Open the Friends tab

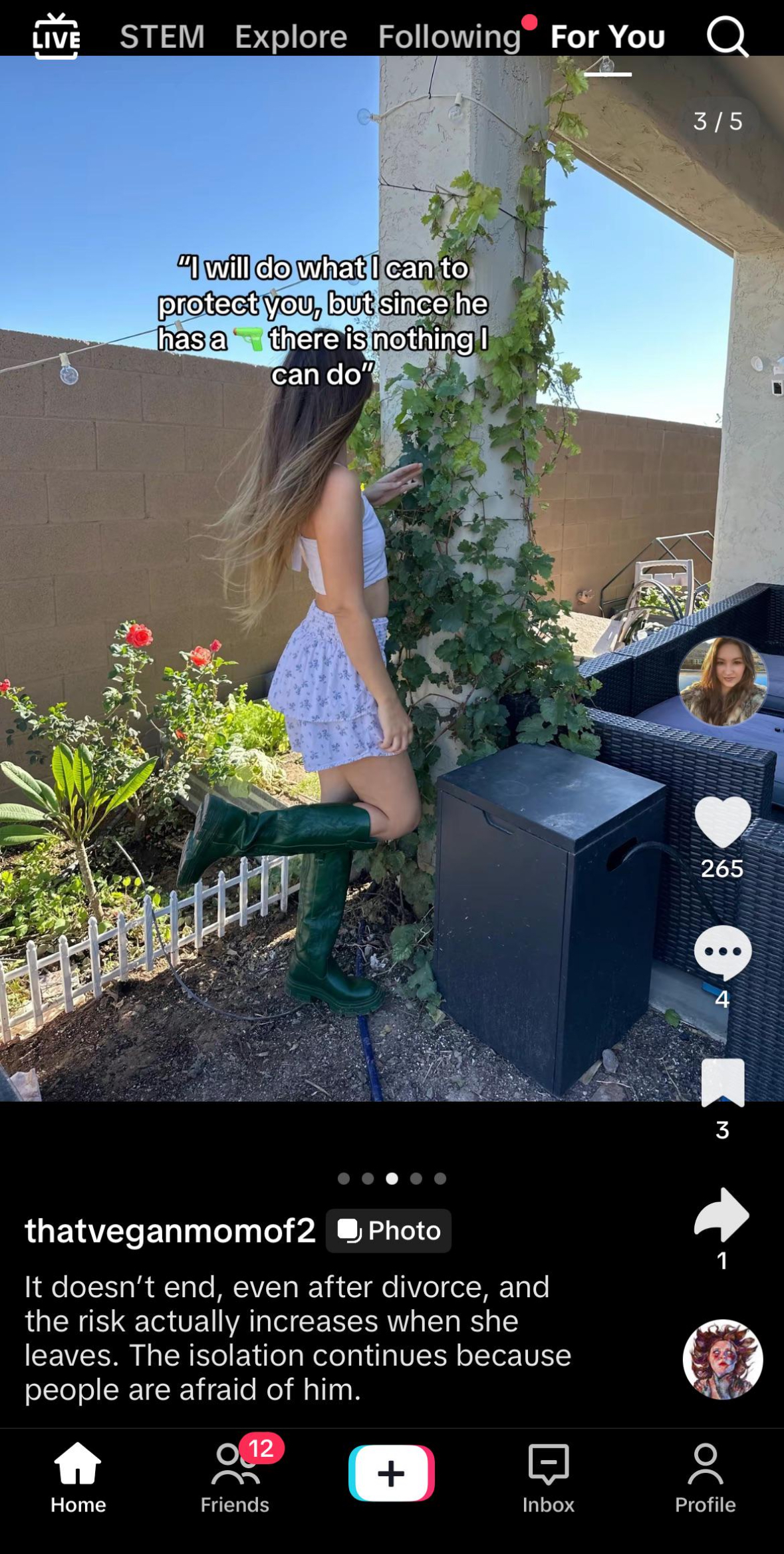click(235, 1478)
